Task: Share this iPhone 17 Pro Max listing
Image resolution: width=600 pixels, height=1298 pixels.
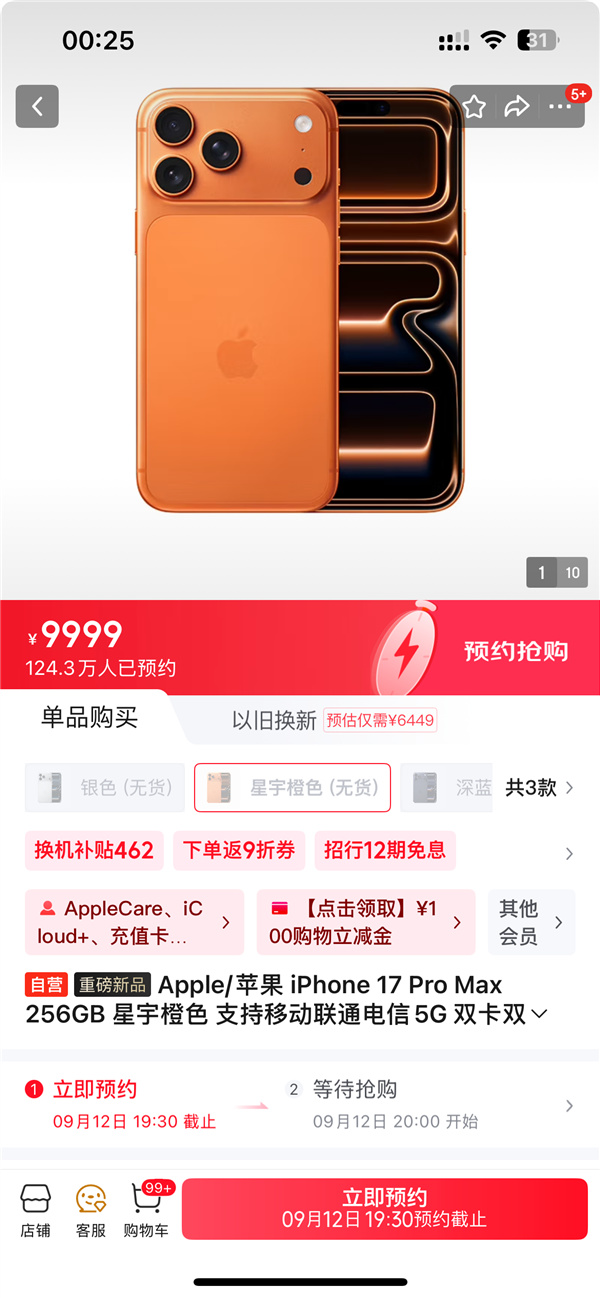Action: pyautogui.click(x=516, y=106)
